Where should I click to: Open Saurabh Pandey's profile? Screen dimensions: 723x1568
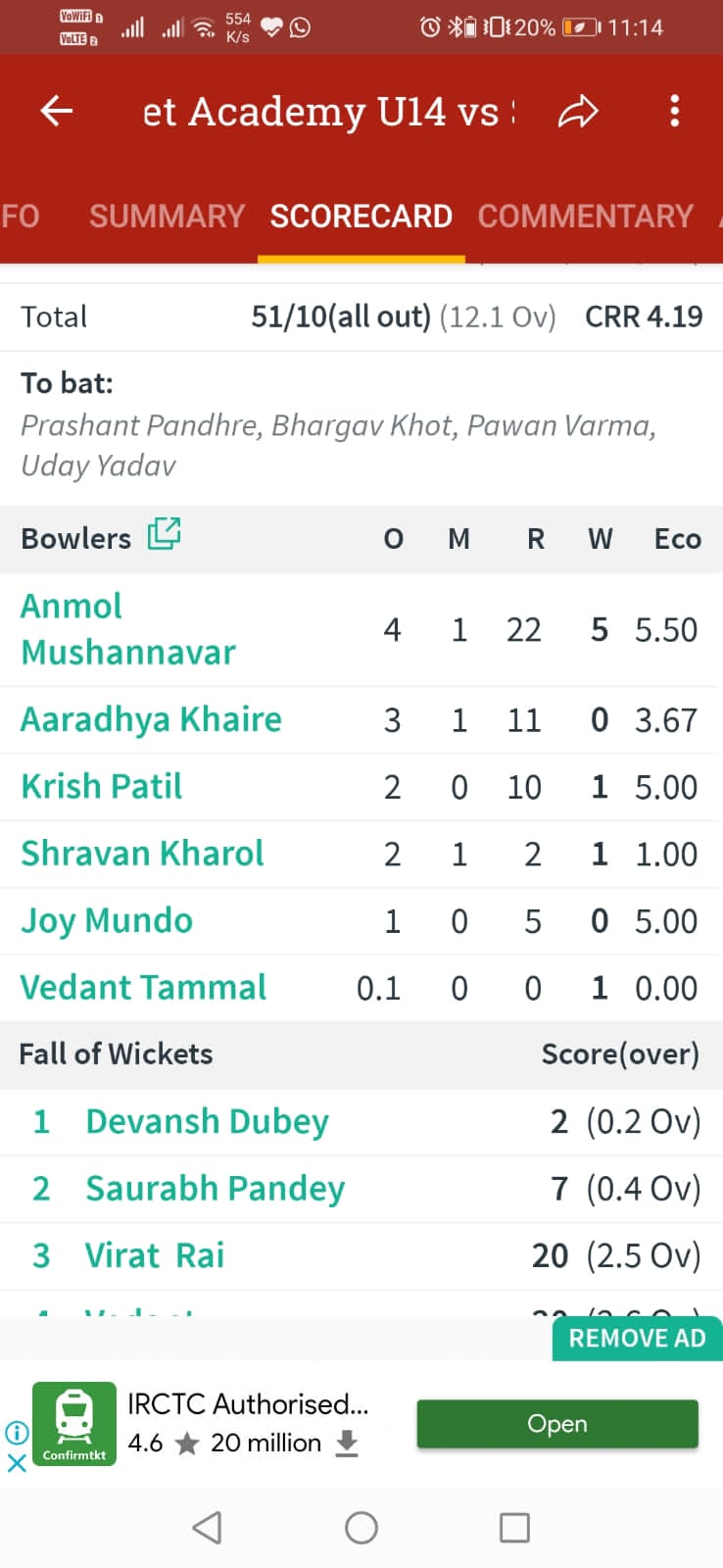click(x=215, y=1188)
